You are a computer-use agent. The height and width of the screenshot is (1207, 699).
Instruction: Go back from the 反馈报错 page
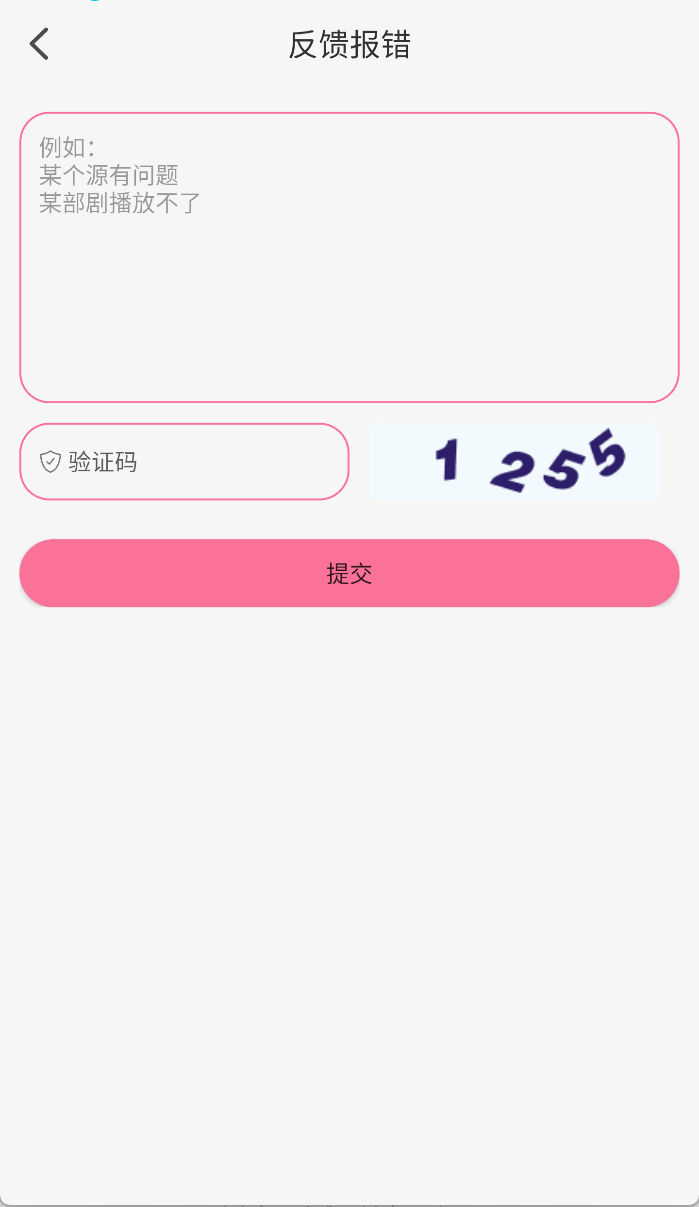(x=39, y=44)
